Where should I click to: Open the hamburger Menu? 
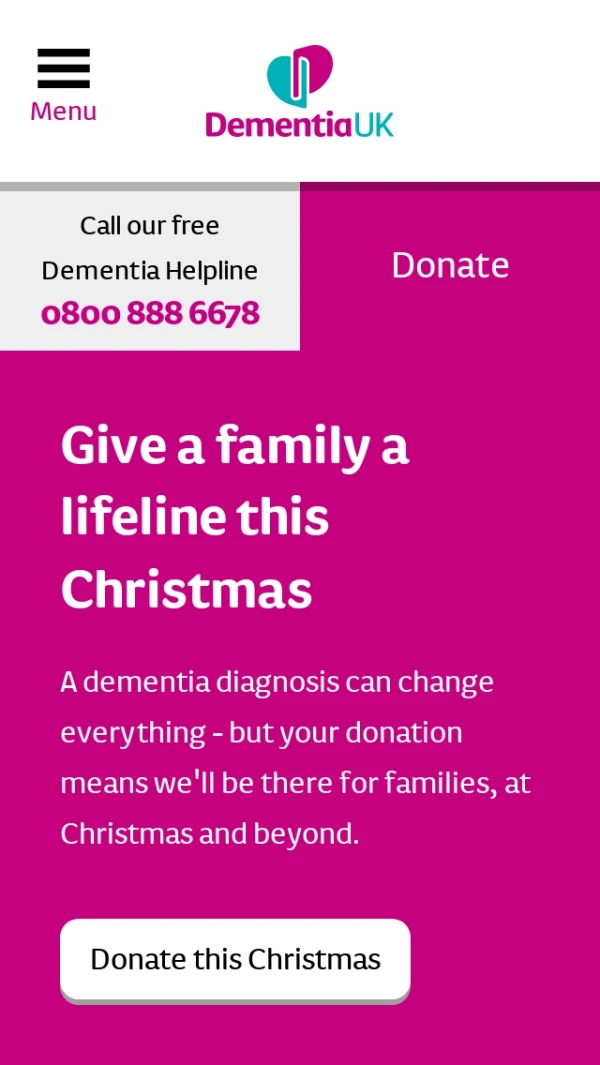tap(63, 85)
